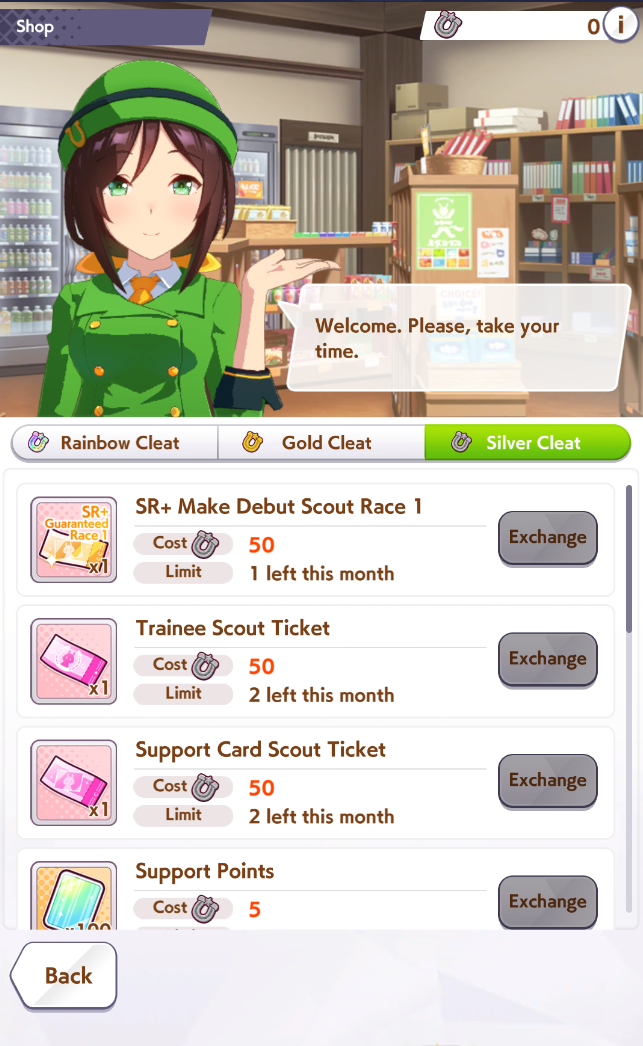Exchange for Trainee Scout Ticket
643x1046 pixels.
pos(547,659)
